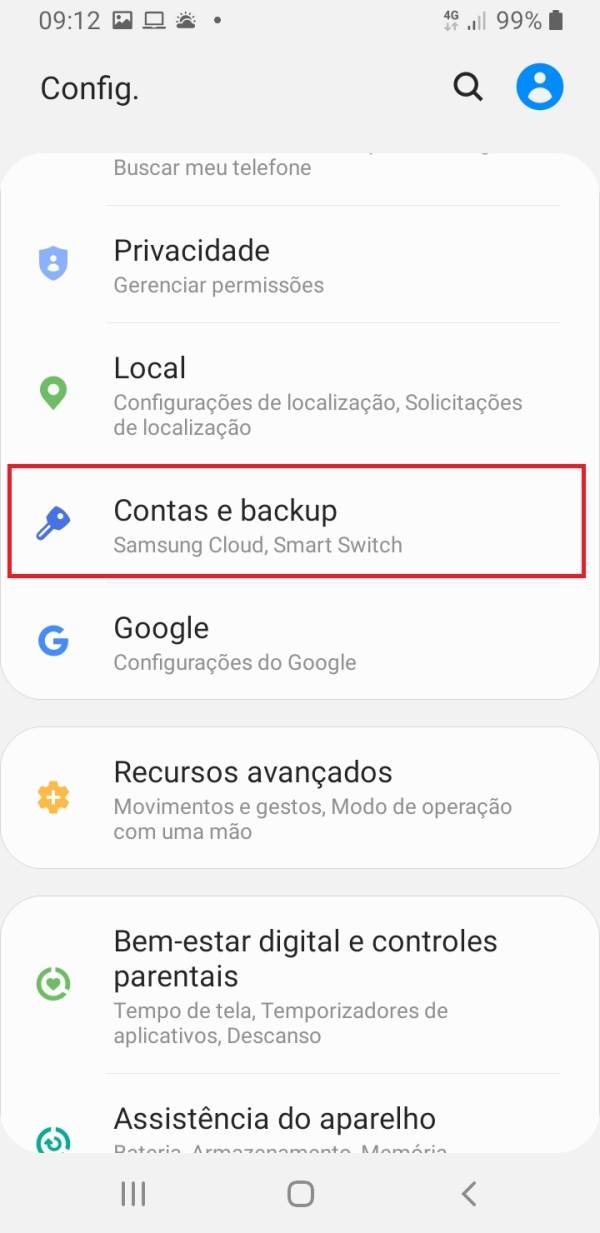Open Contas e backup
The image size is (600, 1233).
[300, 525]
